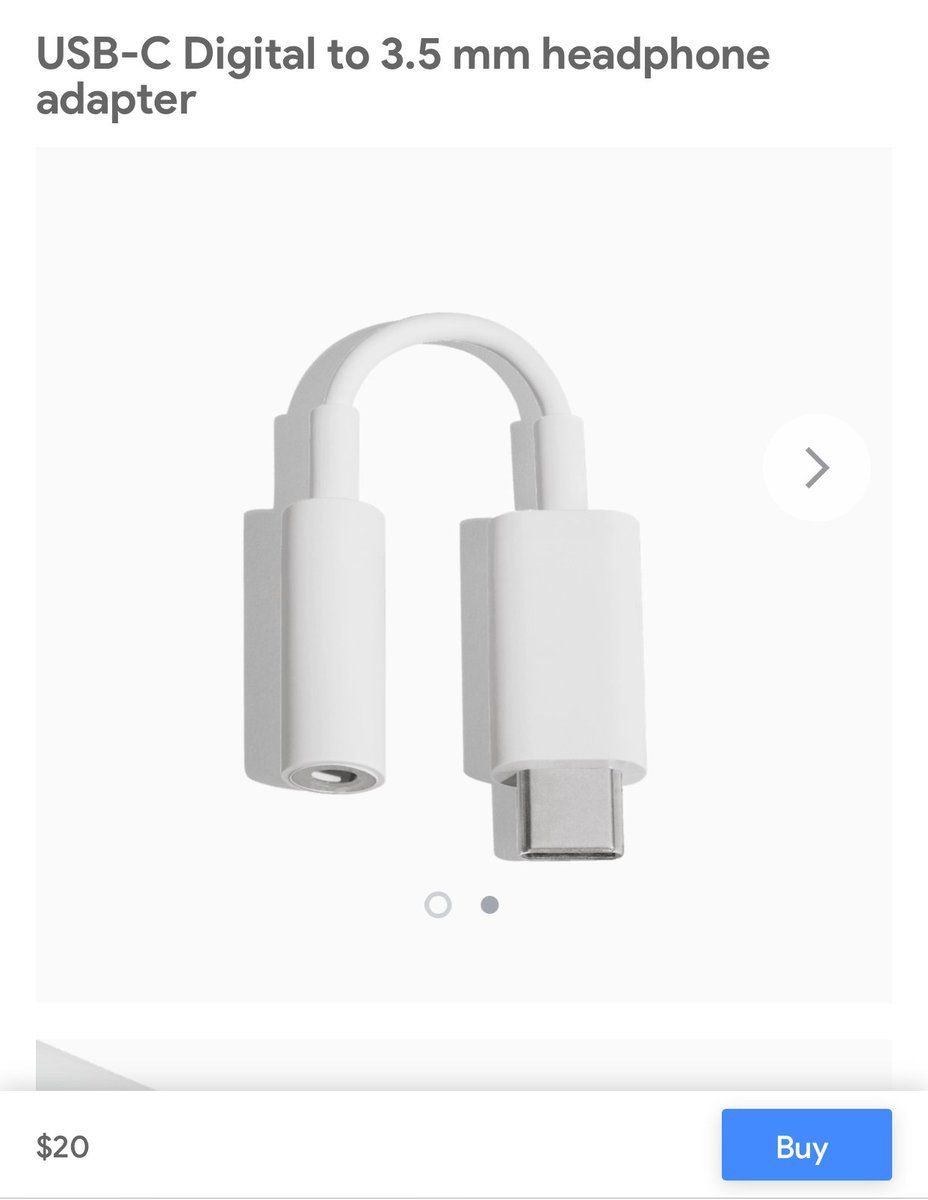928x1200 pixels.
Task: Select the first image page dot
Action: [438, 905]
